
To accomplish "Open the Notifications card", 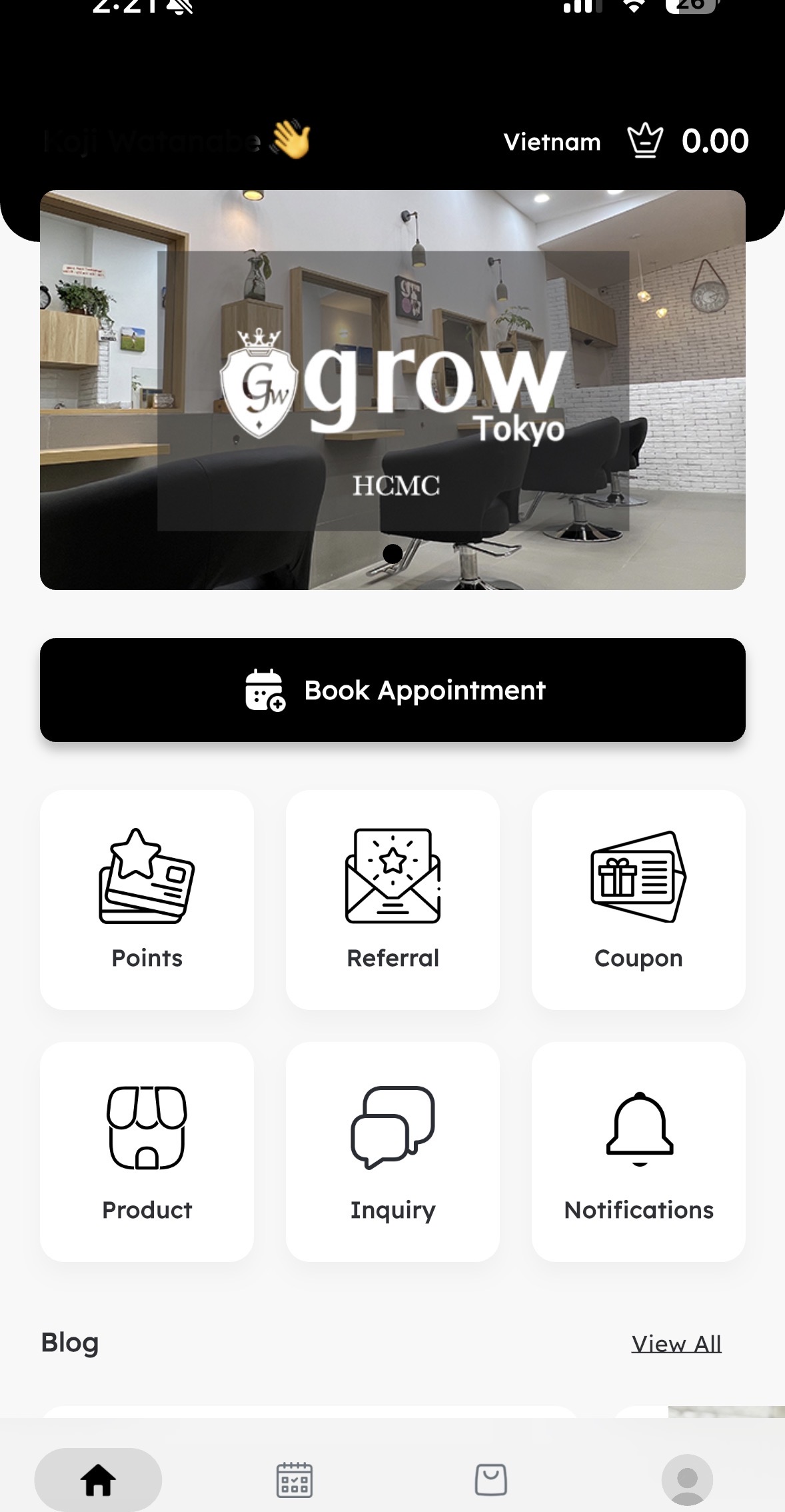I will click(x=638, y=1151).
